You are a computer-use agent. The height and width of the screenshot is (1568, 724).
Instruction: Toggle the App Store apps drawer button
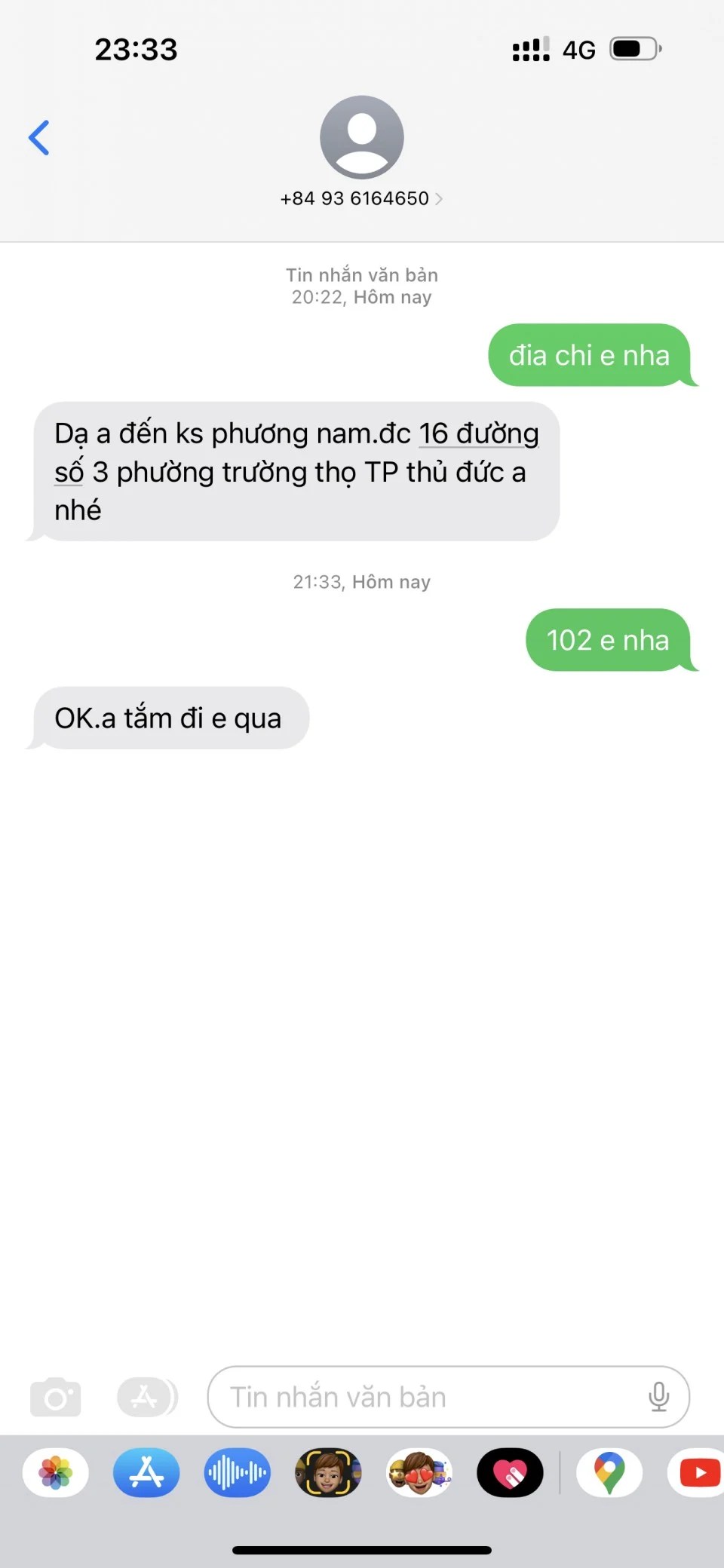click(x=146, y=1397)
